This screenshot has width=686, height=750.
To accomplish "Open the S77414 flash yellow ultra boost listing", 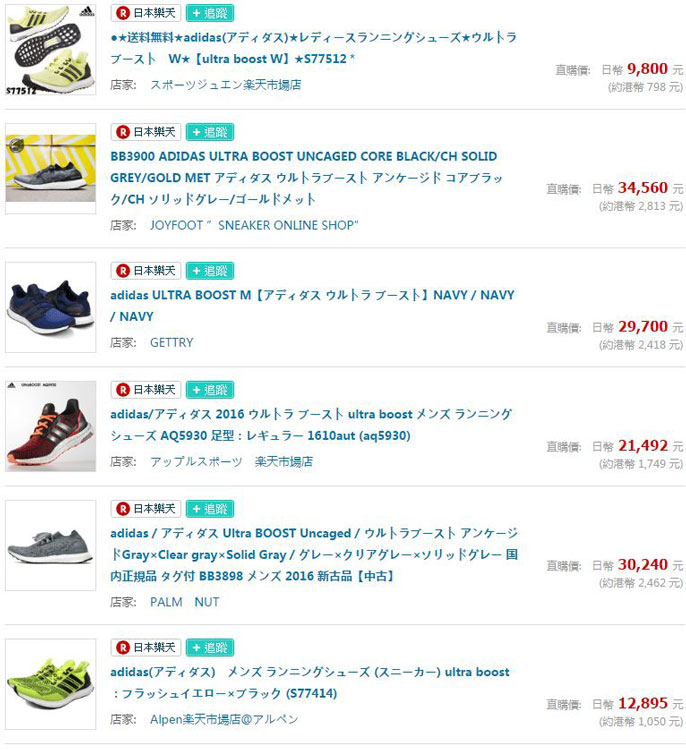I will pos(310,683).
